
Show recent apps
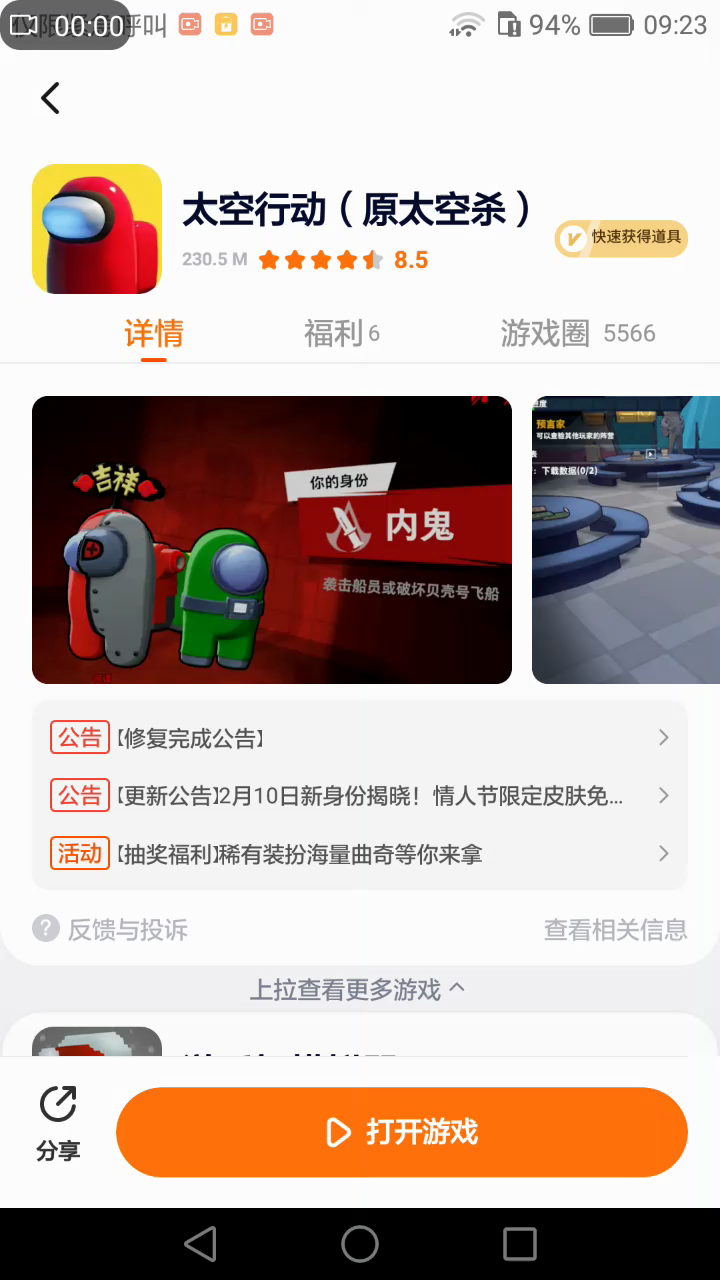[x=520, y=1244]
